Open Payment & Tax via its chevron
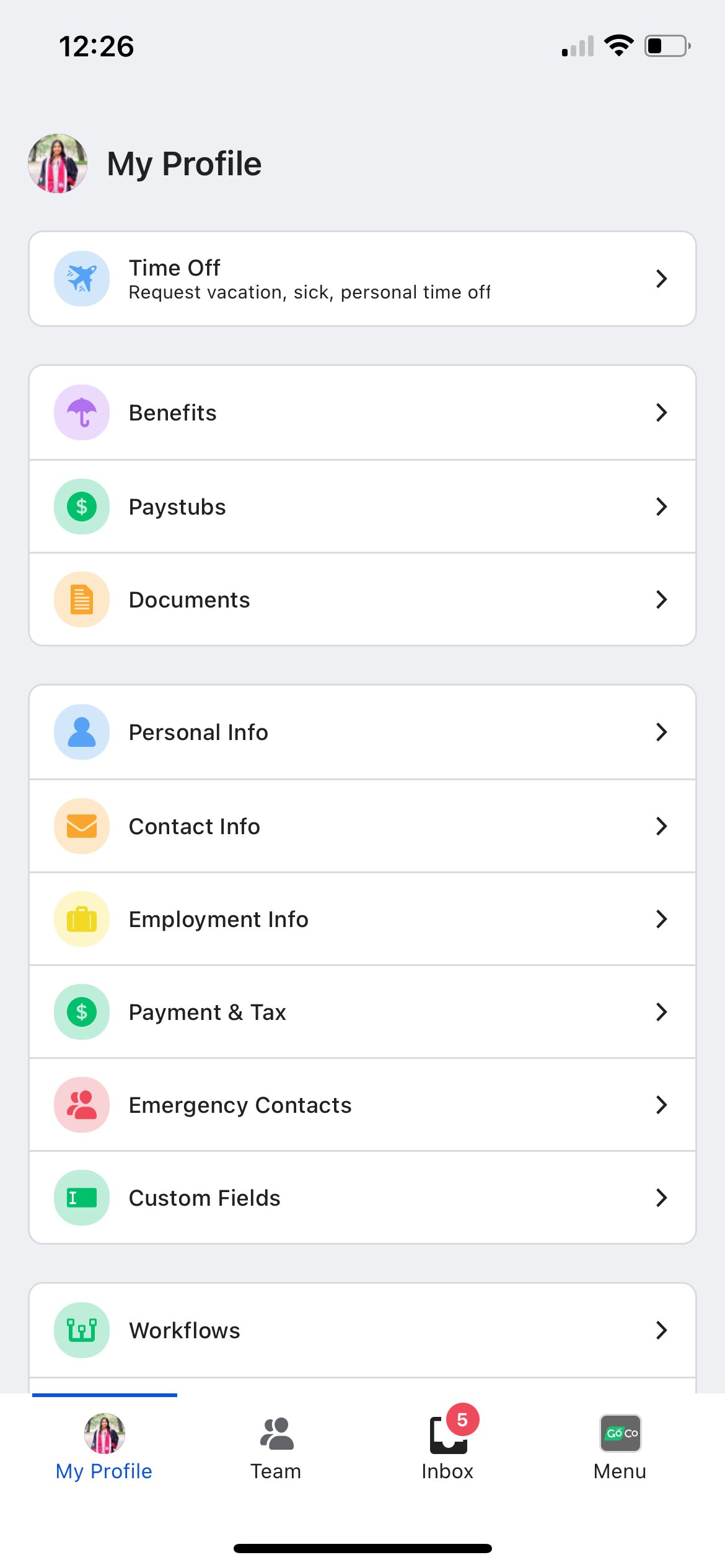Viewport: 725px width, 1568px height. point(662,1012)
